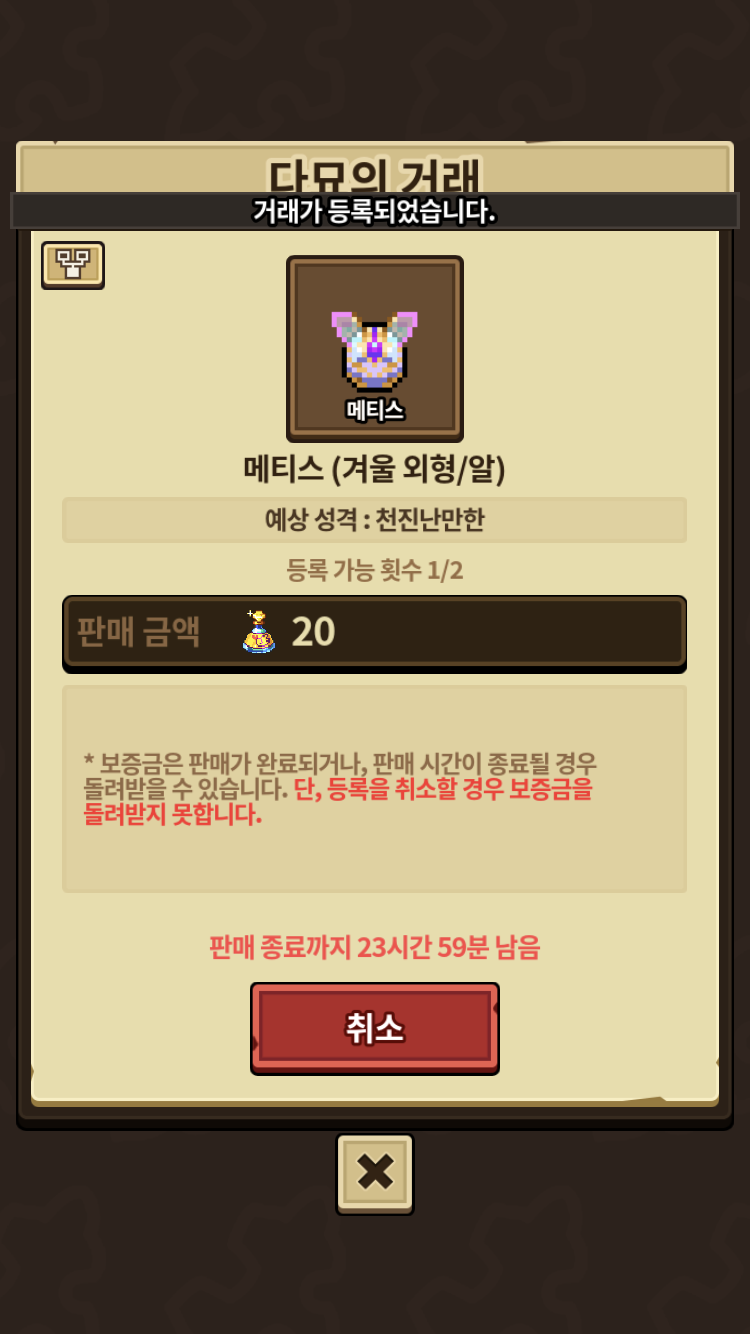Open the 메티스 dragon egg tile
This screenshot has height=1334, width=750.
(x=375, y=348)
